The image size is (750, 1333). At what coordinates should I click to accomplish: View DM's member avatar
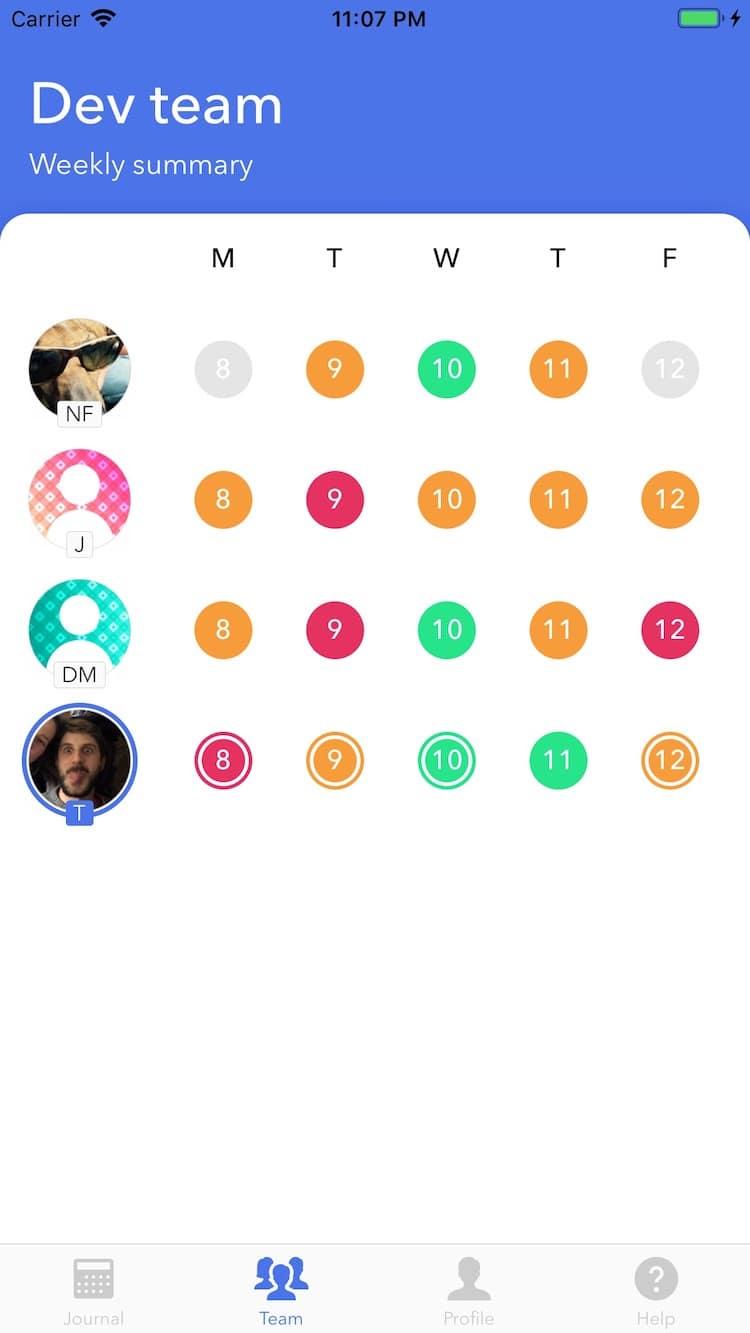pyautogui.click(x=79, y=630)
